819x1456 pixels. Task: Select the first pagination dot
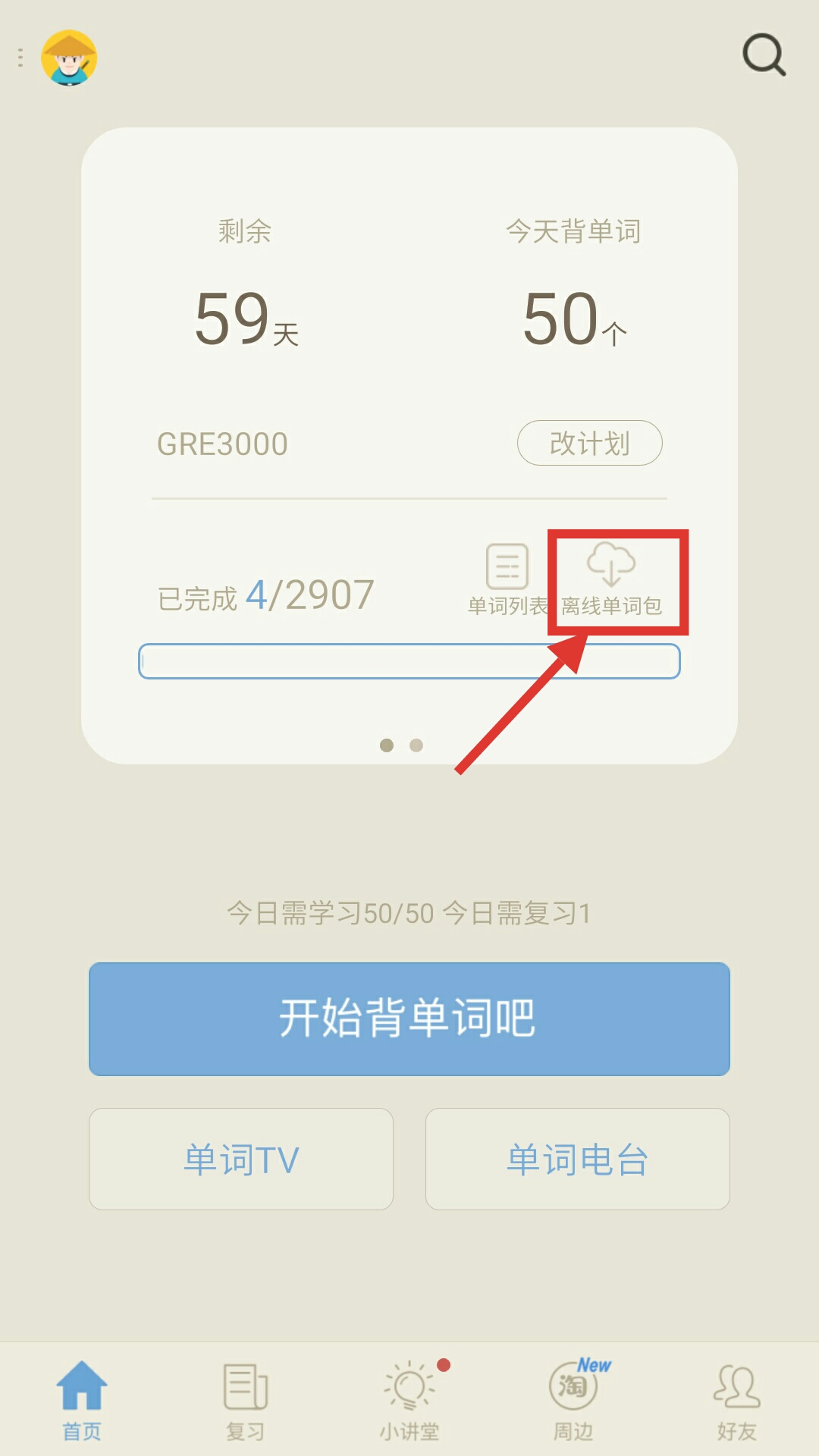pos(387,746)
